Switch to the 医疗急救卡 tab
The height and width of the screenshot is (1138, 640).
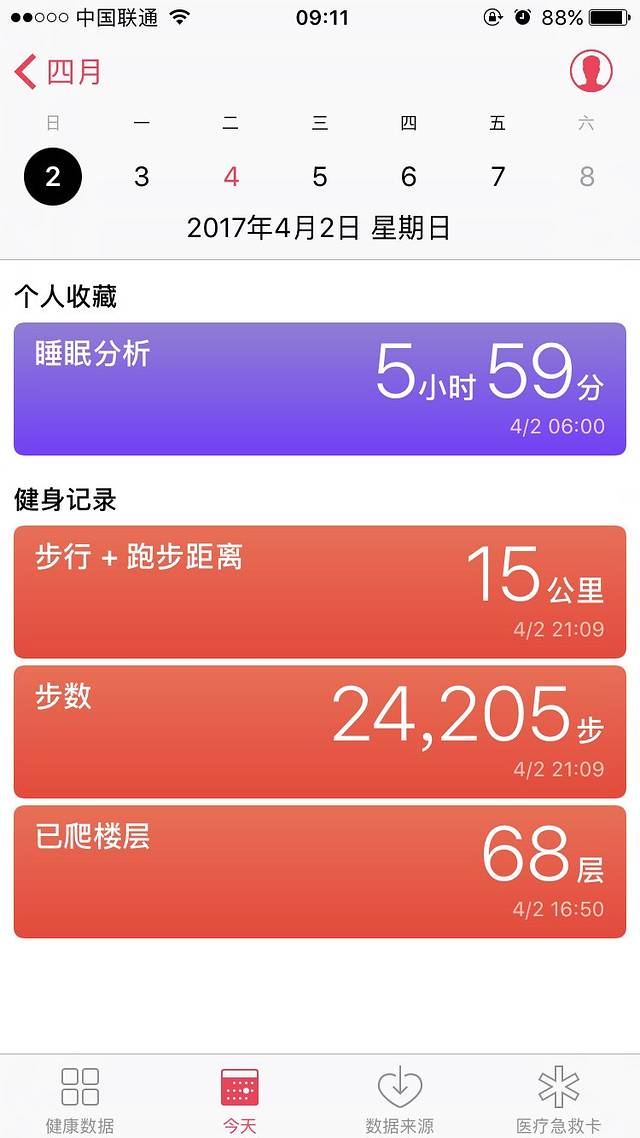(559, 1099)
